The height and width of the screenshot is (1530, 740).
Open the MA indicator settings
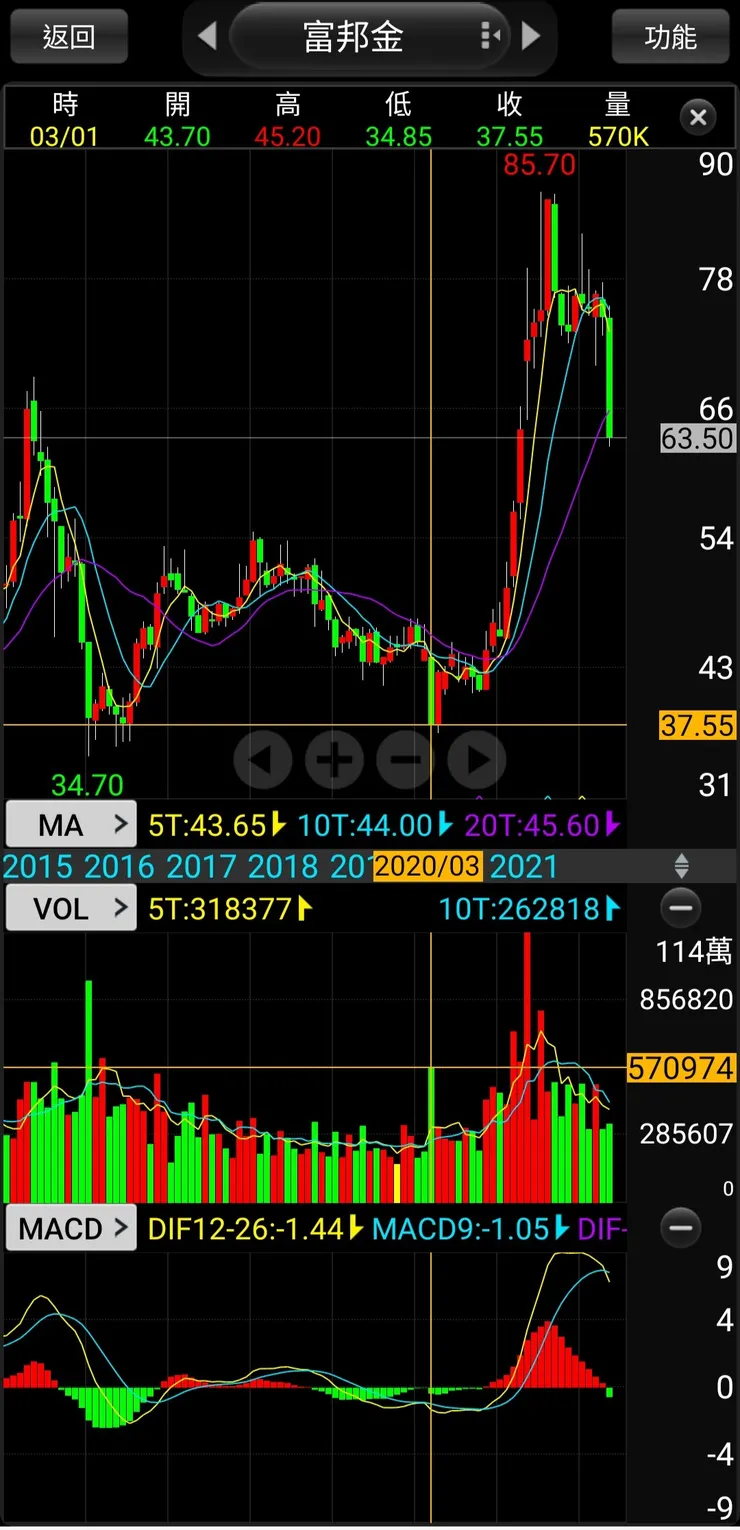coord(71,825)
